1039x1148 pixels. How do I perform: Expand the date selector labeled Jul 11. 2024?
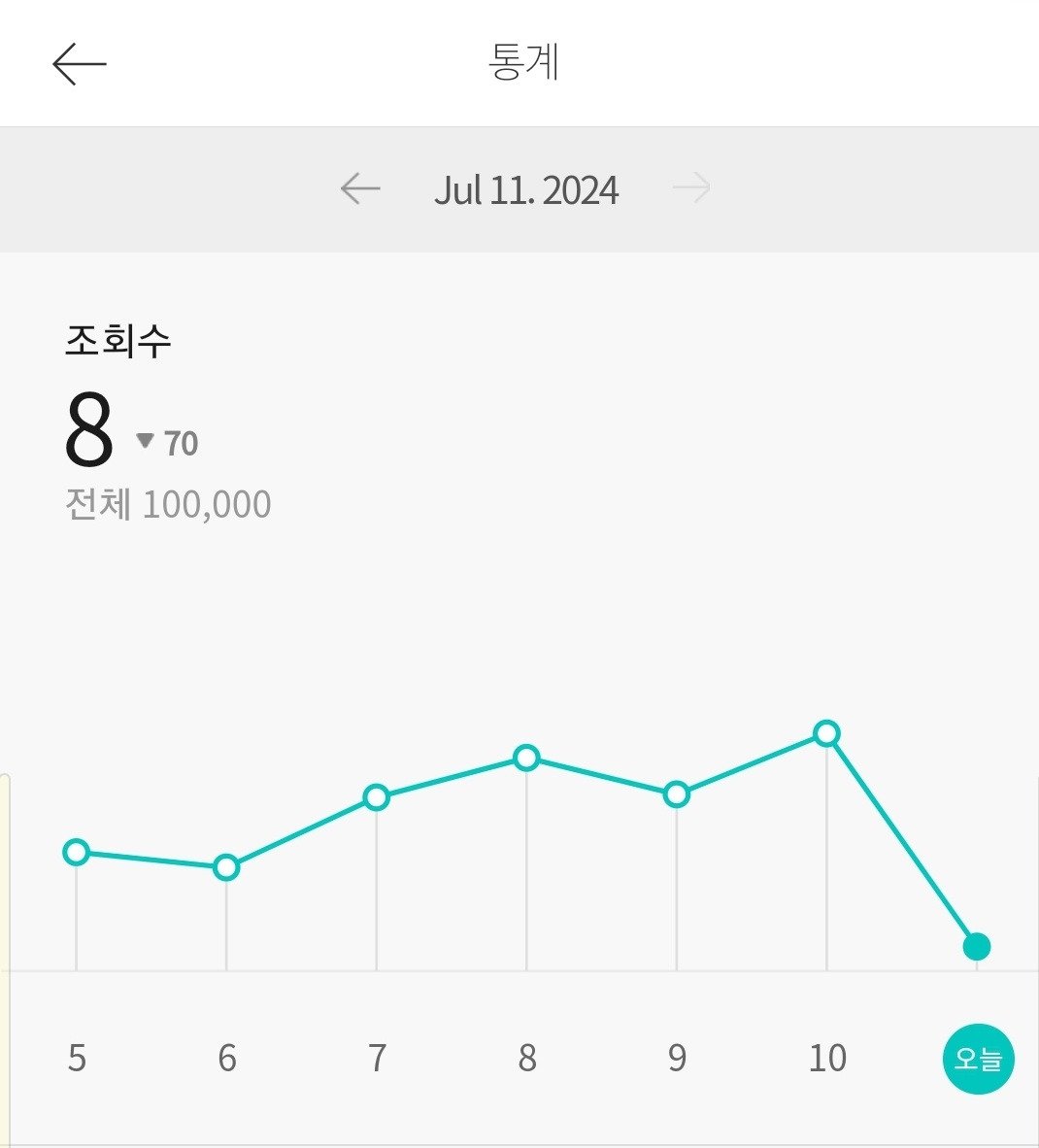coord(525,188)
